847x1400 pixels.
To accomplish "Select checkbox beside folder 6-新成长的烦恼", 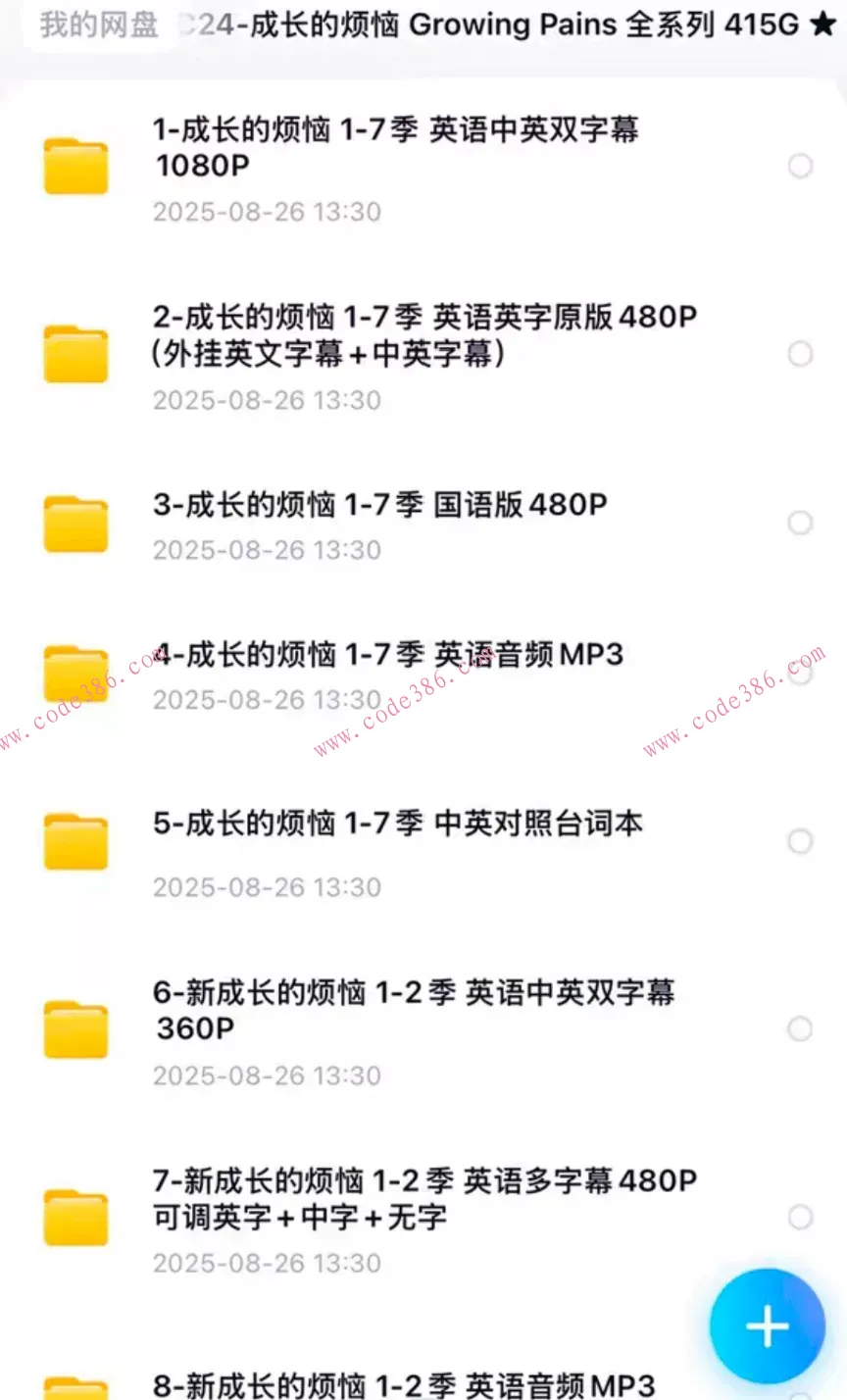I will click(799, 1027).
